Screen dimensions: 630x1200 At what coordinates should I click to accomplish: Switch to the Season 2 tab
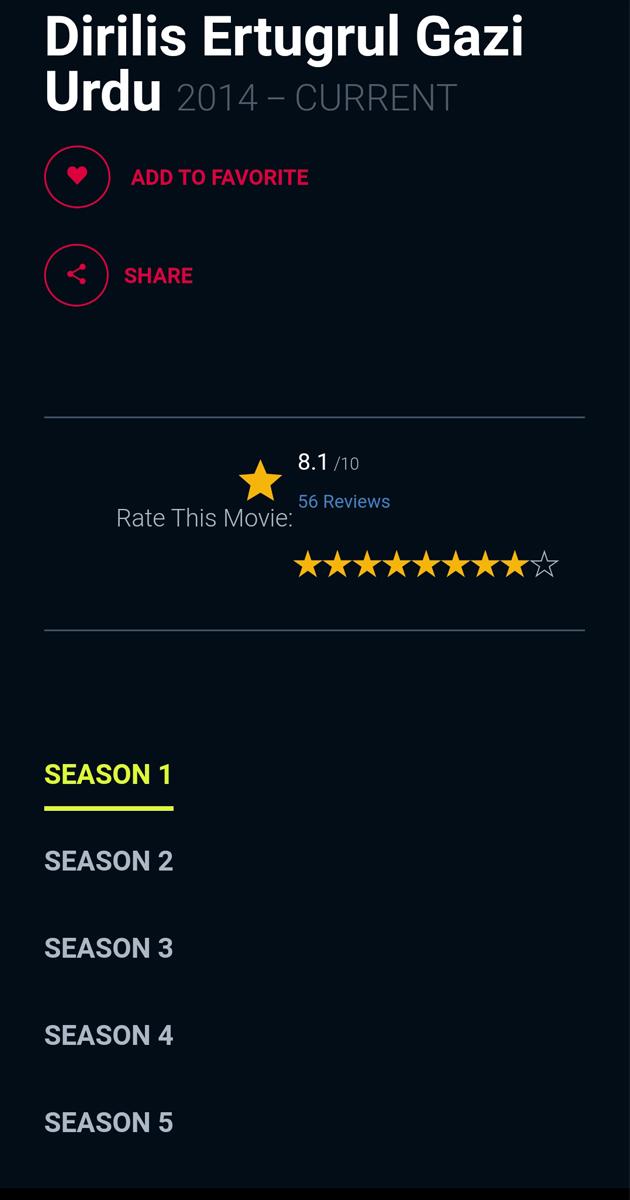click(x=109, y=861)
